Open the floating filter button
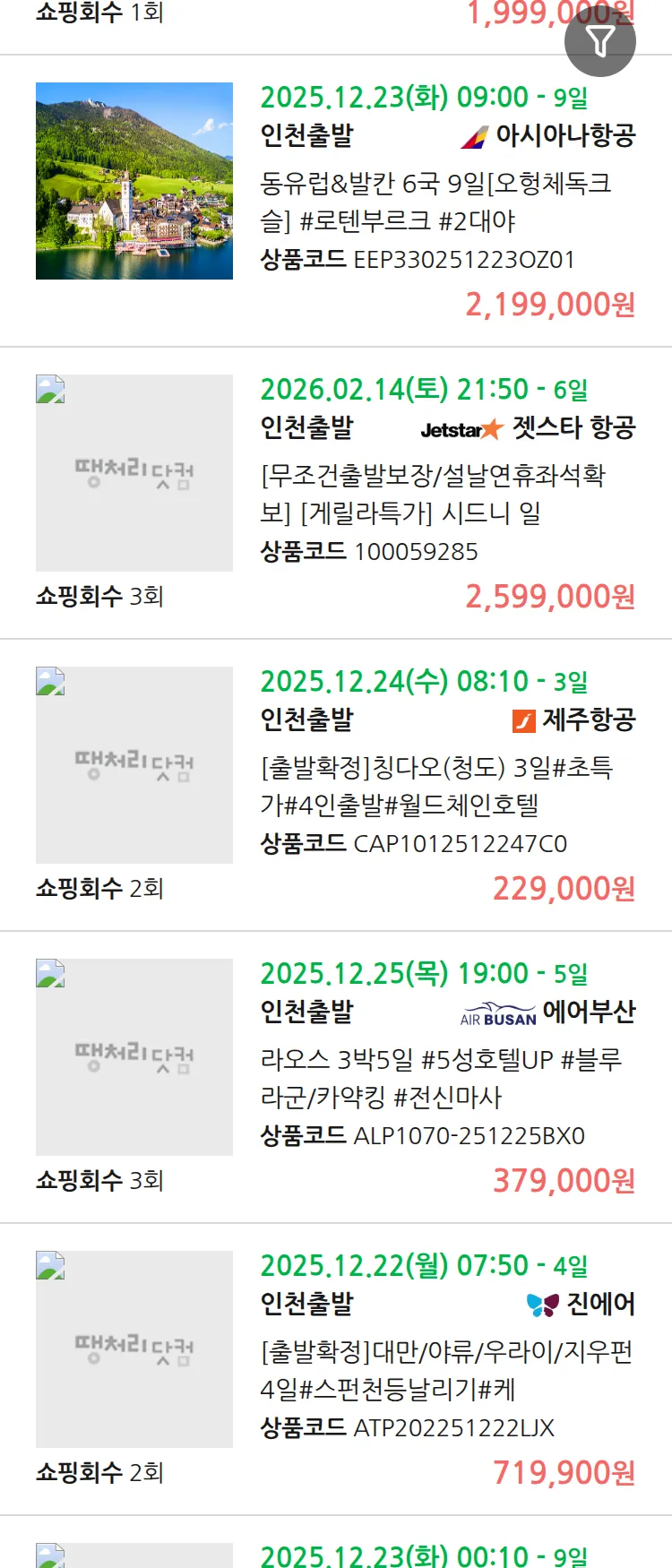The image size is (672, 1568). 599,41
